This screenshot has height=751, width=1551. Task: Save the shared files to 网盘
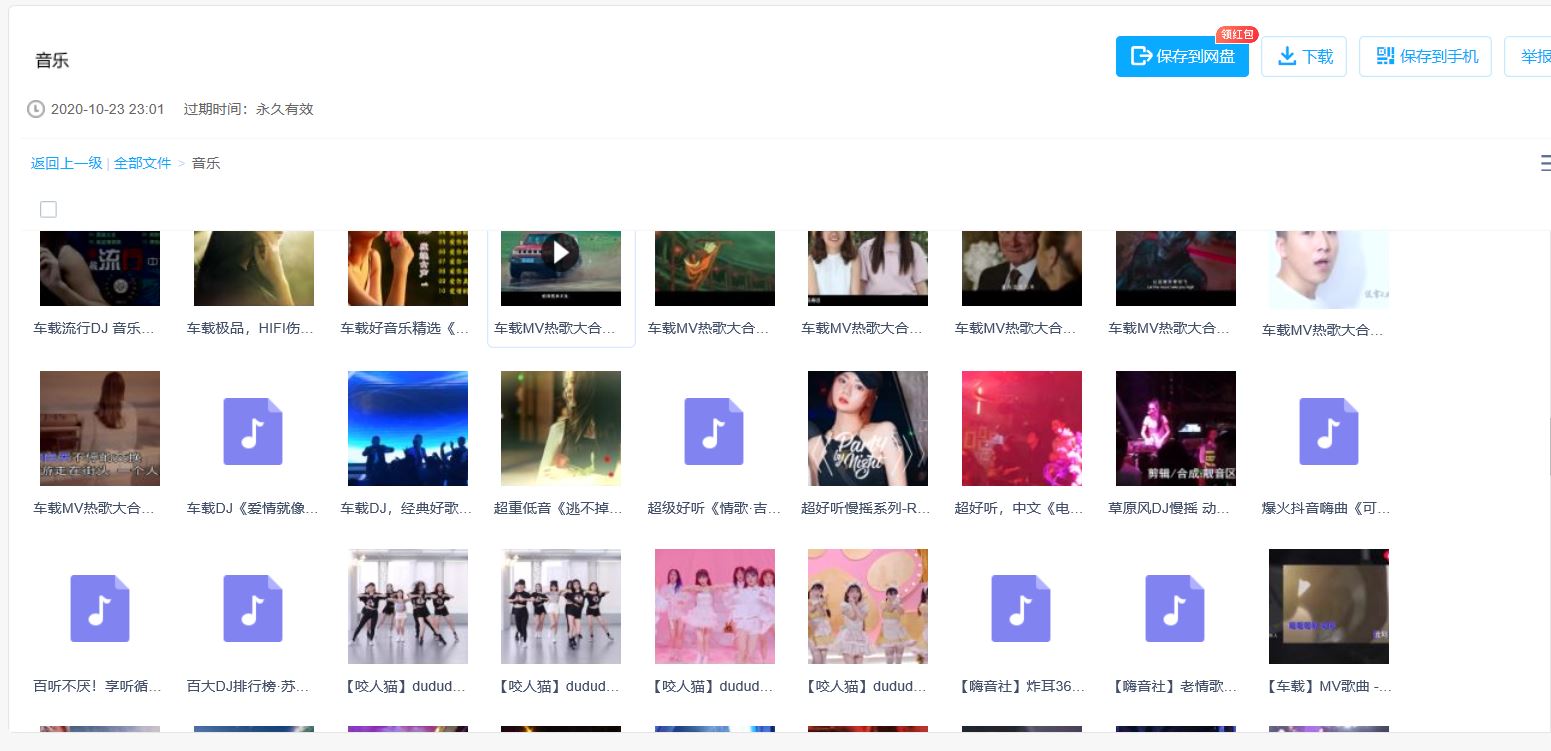pyautogui.click(x=1182, y=57)
